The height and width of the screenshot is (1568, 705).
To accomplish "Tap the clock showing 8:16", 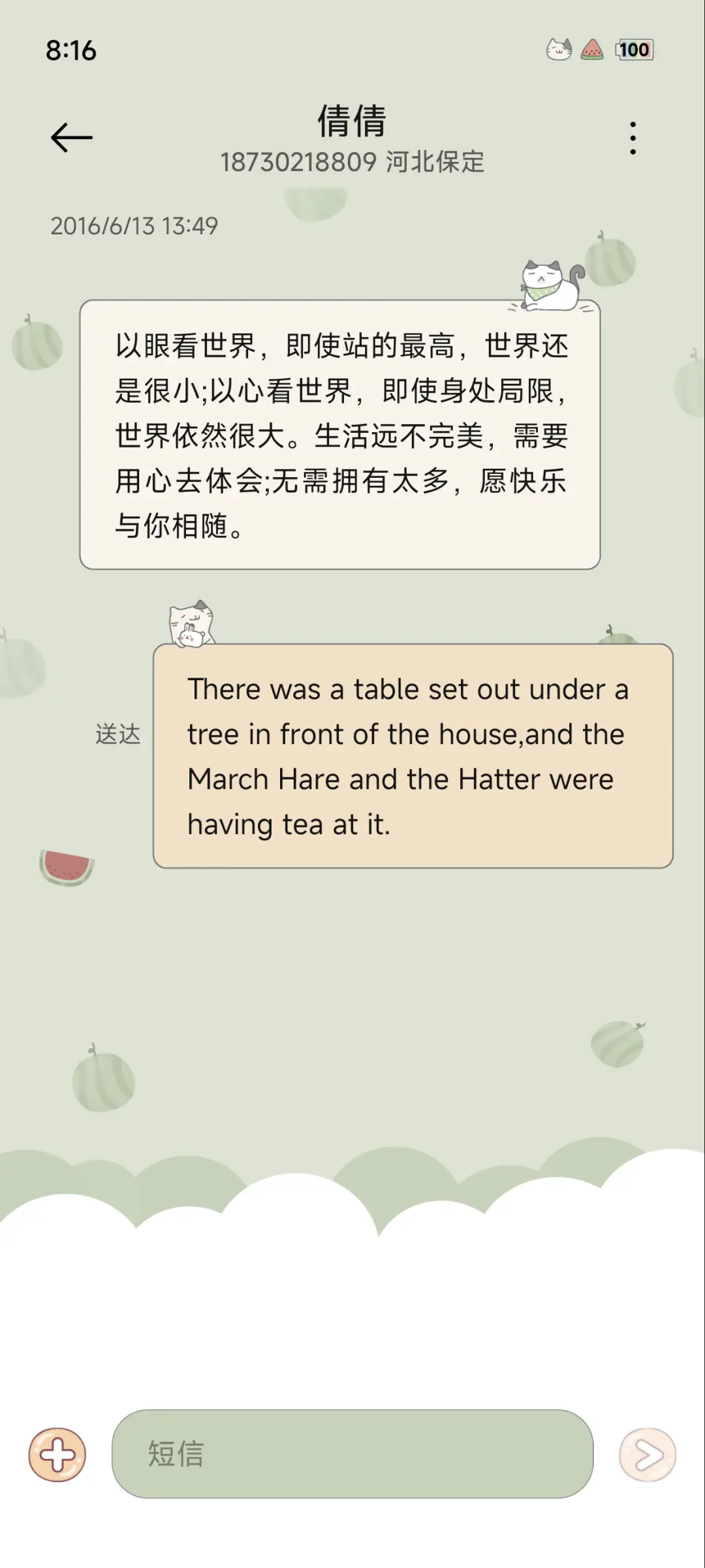I will 70,50.
